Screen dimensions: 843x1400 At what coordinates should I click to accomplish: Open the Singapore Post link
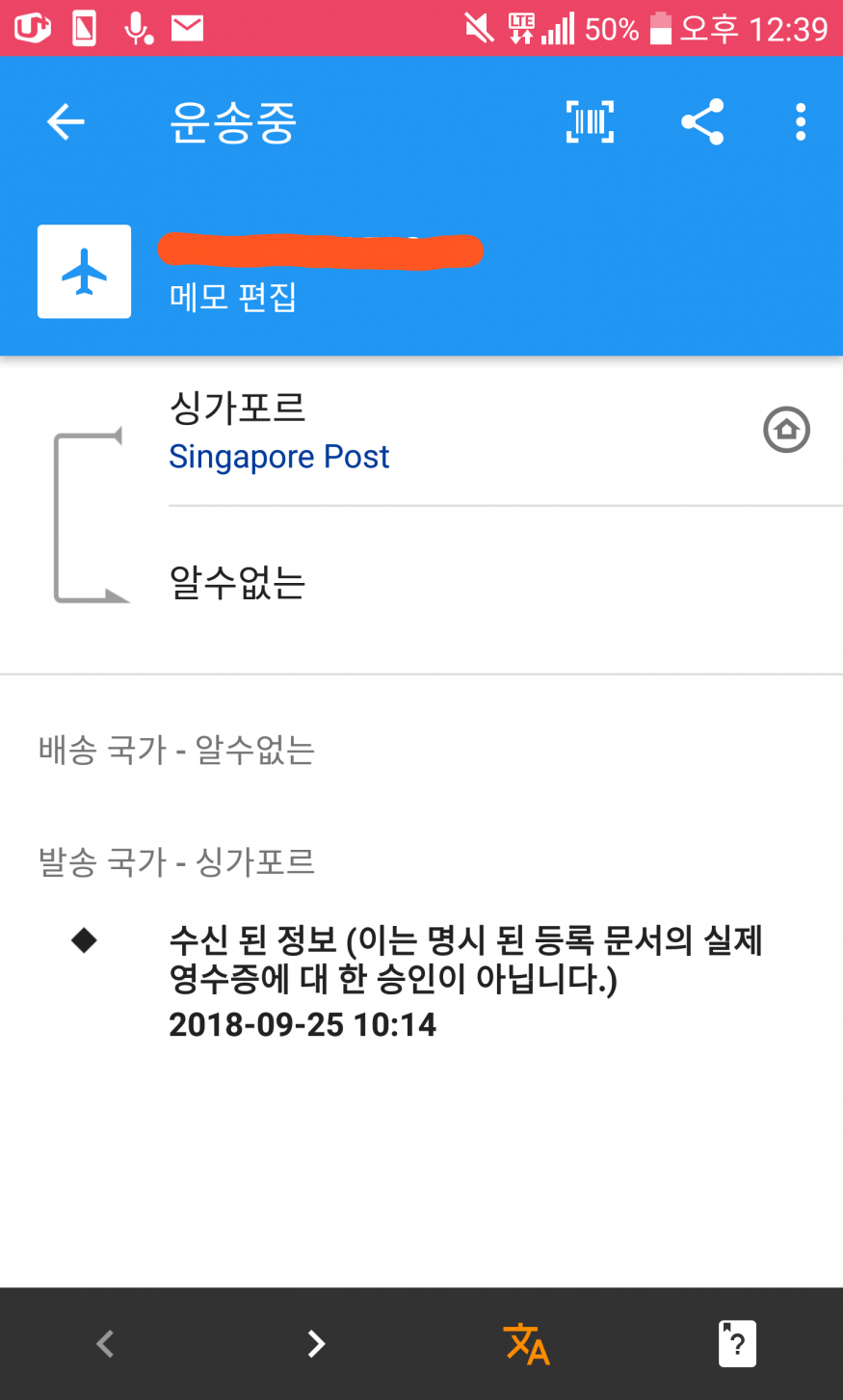279,457
